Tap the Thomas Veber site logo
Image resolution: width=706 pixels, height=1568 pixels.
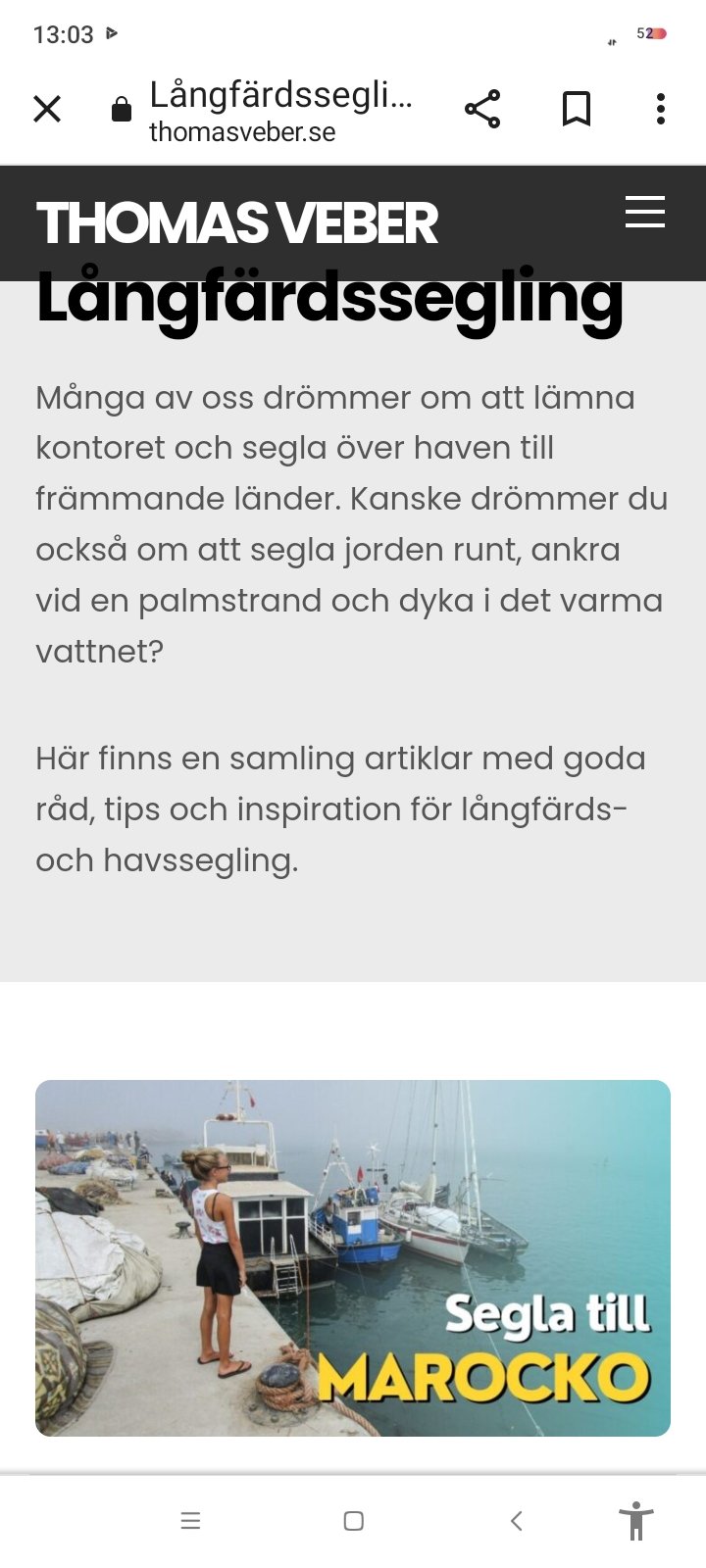236,223
